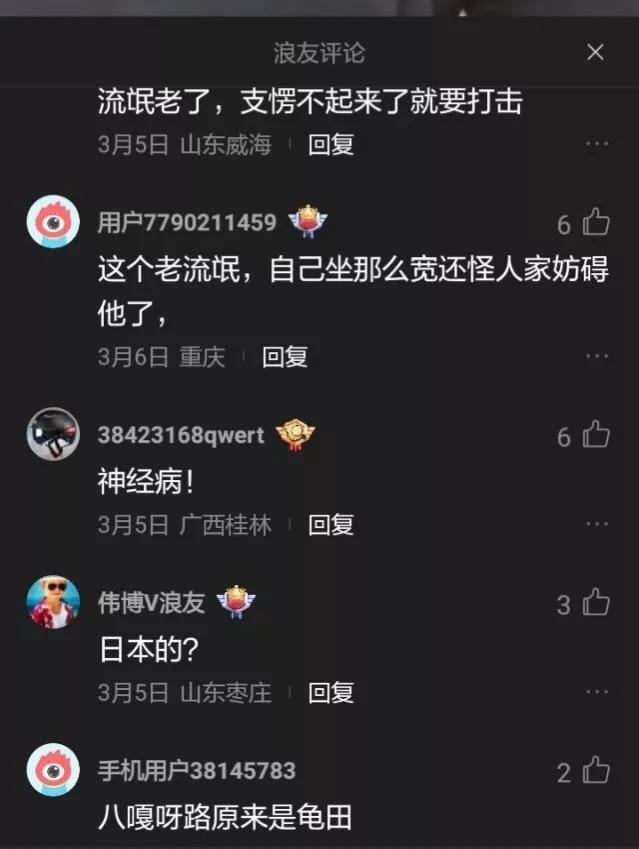Reply to the 广西桂林 comment
This screenshot has height=849, width=639.
(331, 525)
